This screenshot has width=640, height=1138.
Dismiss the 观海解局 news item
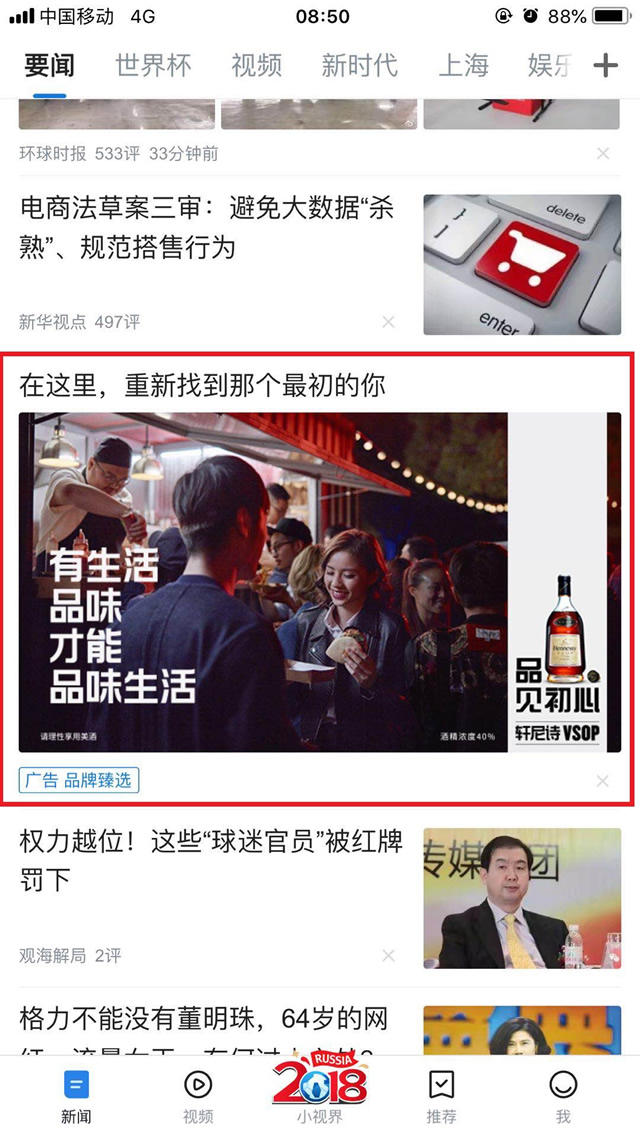[x=389, y=956]
